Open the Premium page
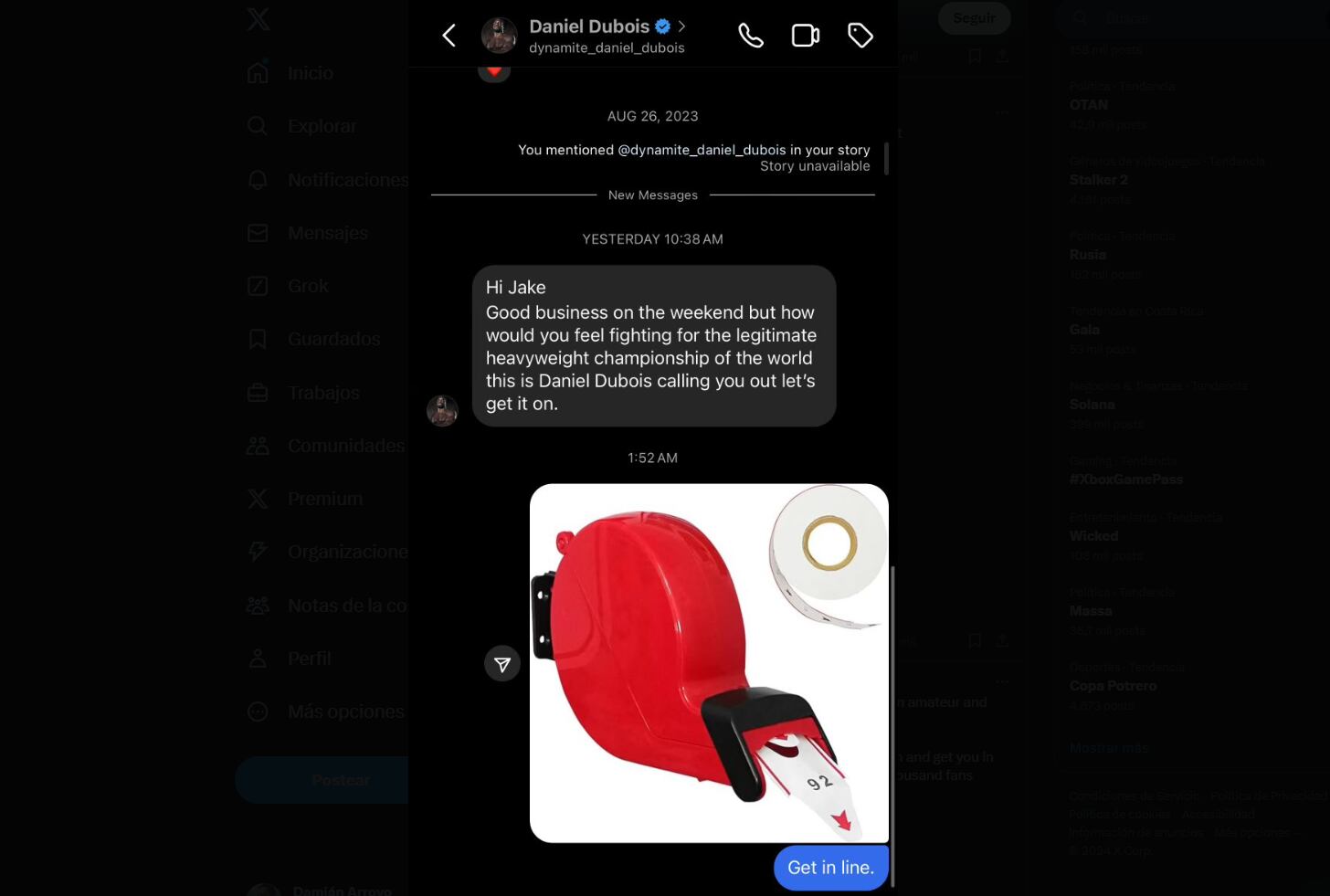 tap(307, 499)
